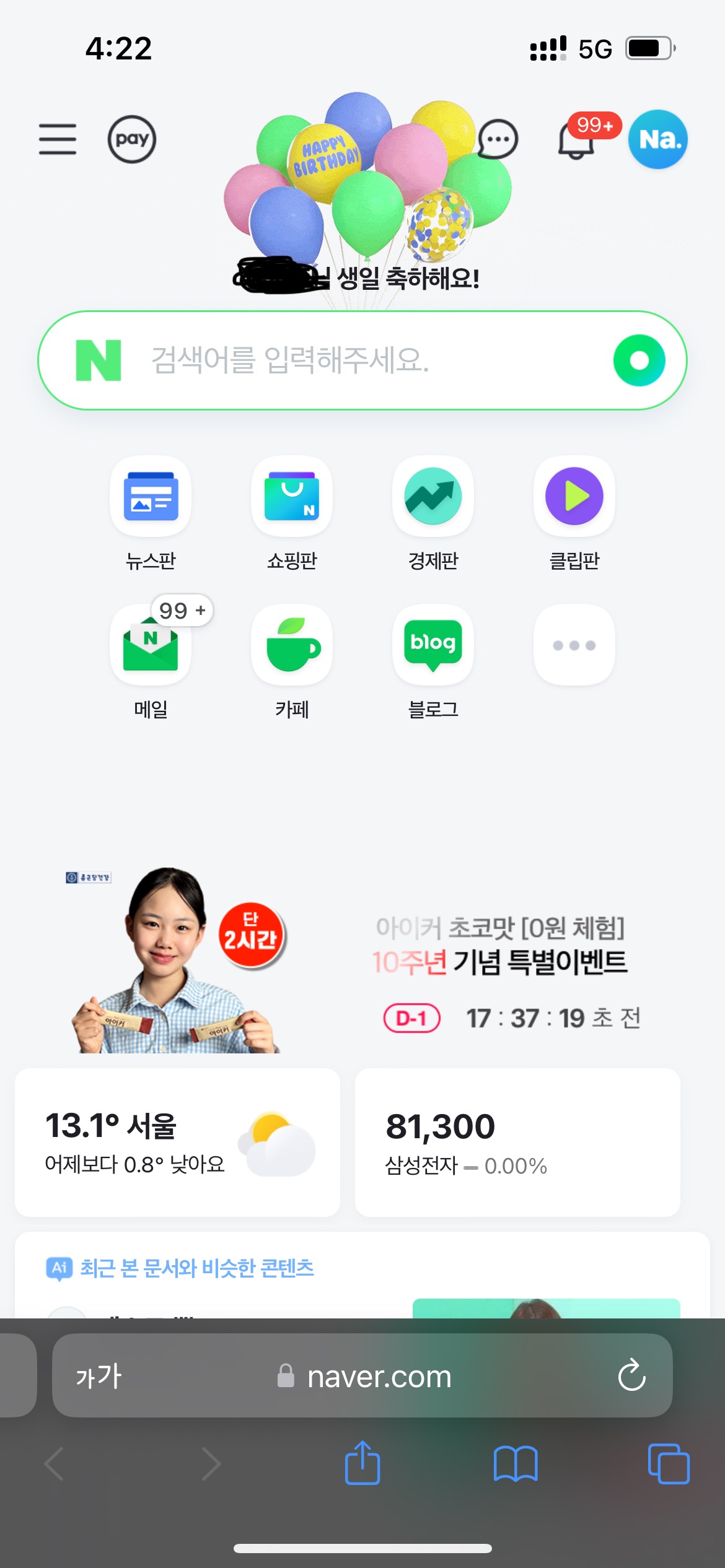Open 삼성전자 stock card

517,1143
